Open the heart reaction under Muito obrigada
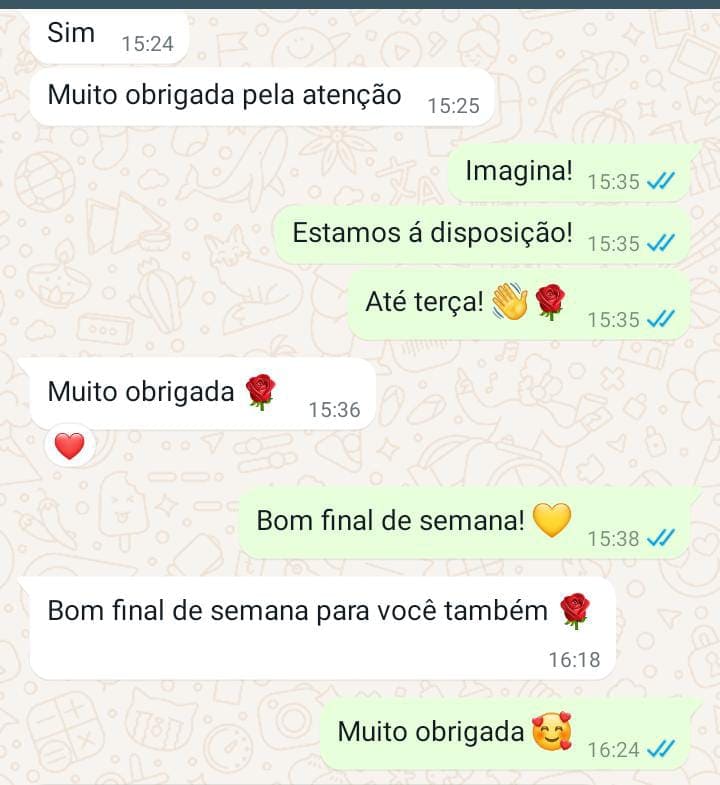The image size is (720, 785). coord(69,446)
